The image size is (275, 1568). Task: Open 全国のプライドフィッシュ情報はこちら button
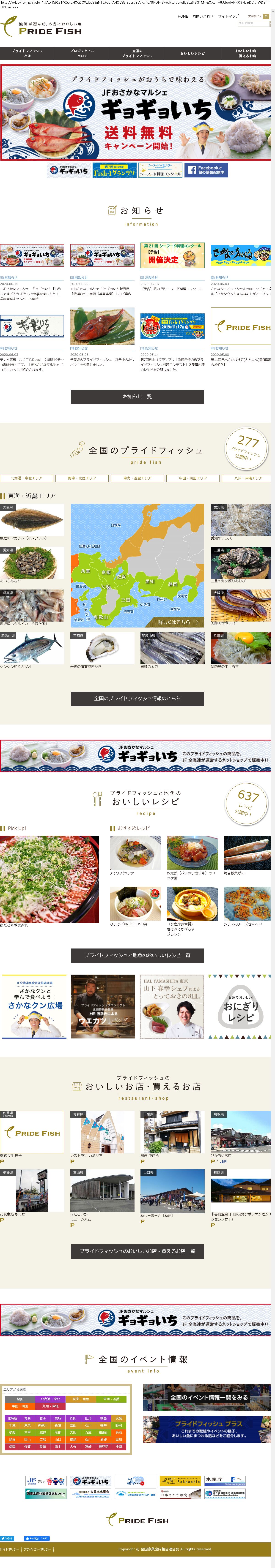pyautogui.click(x=137, y=699)
